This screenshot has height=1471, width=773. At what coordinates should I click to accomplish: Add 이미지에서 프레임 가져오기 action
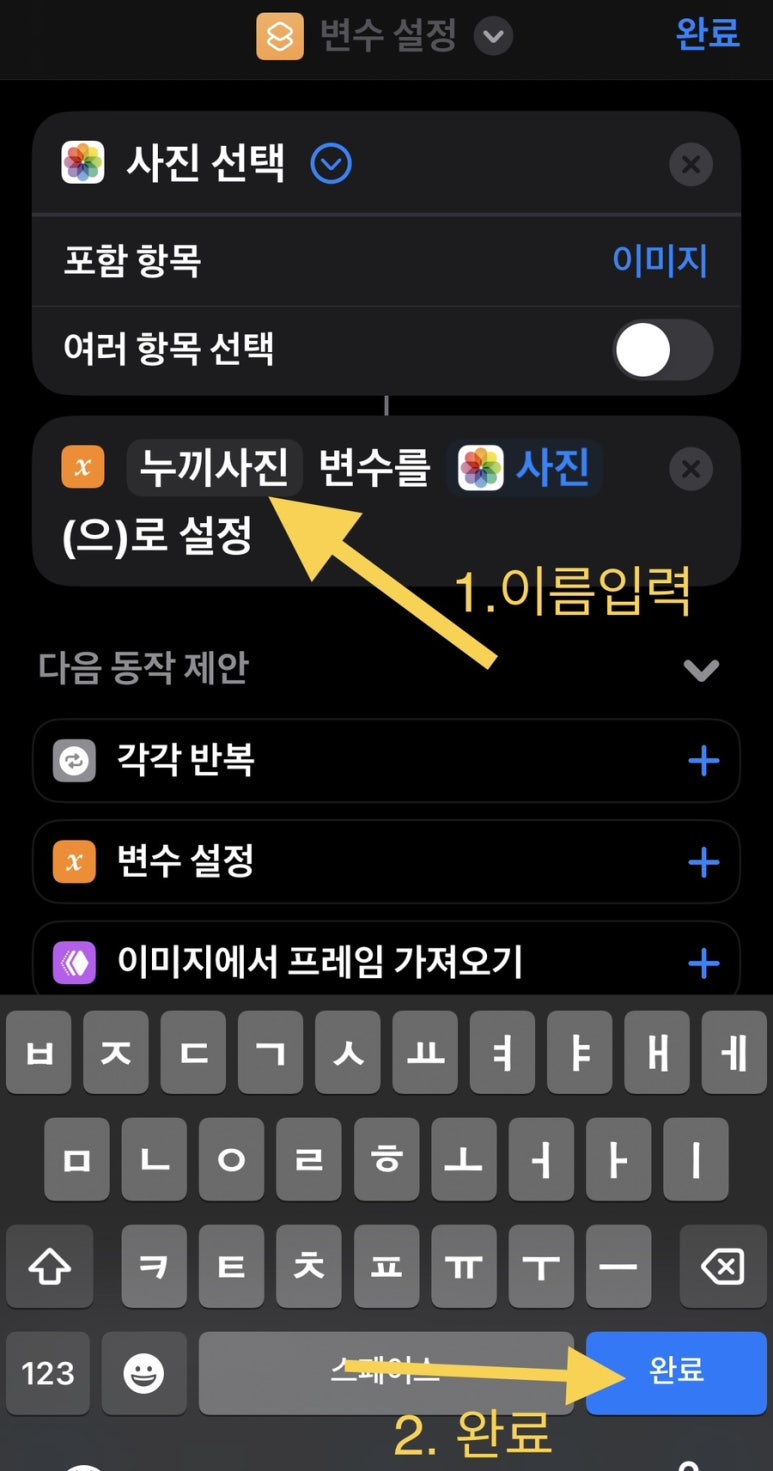tap(704, 963)
